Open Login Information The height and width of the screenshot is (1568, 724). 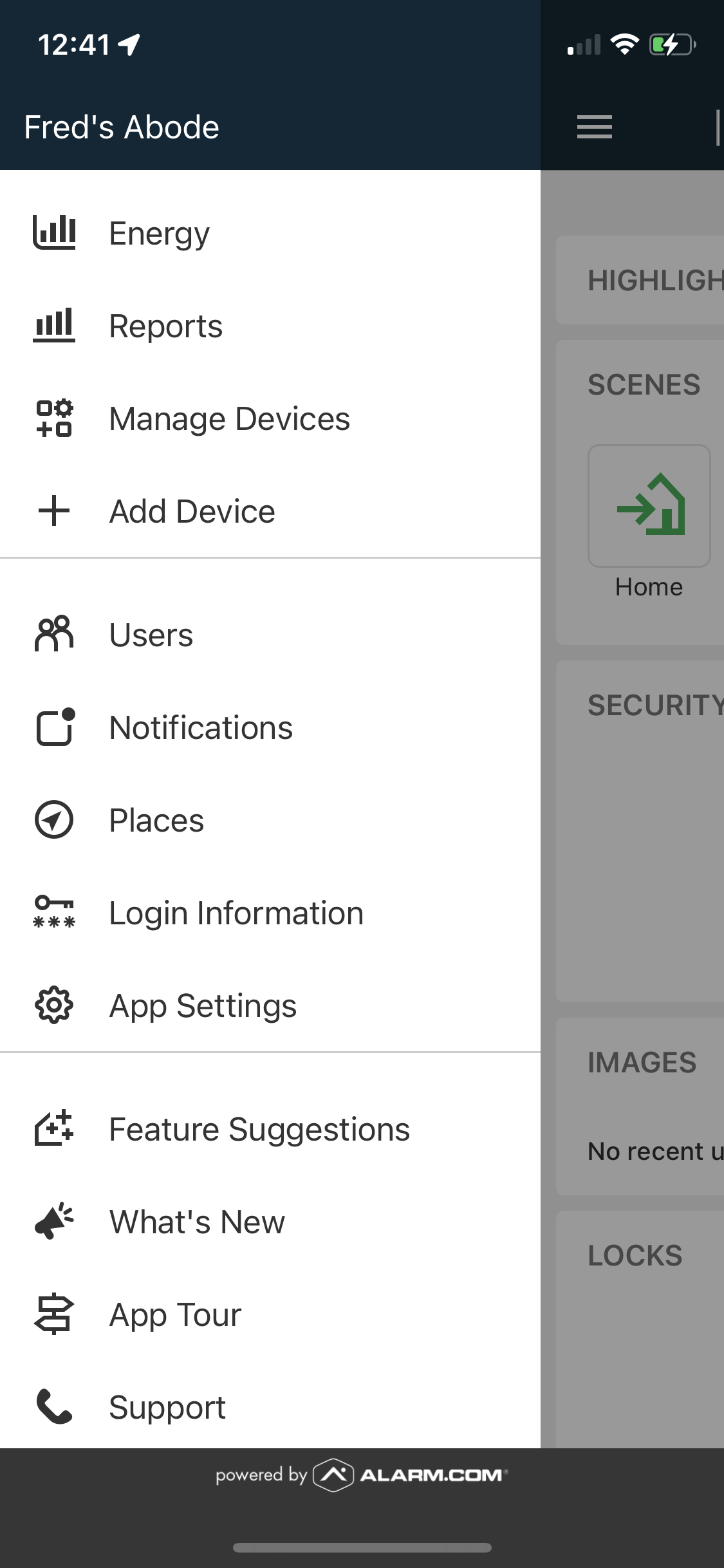[236, 913]
